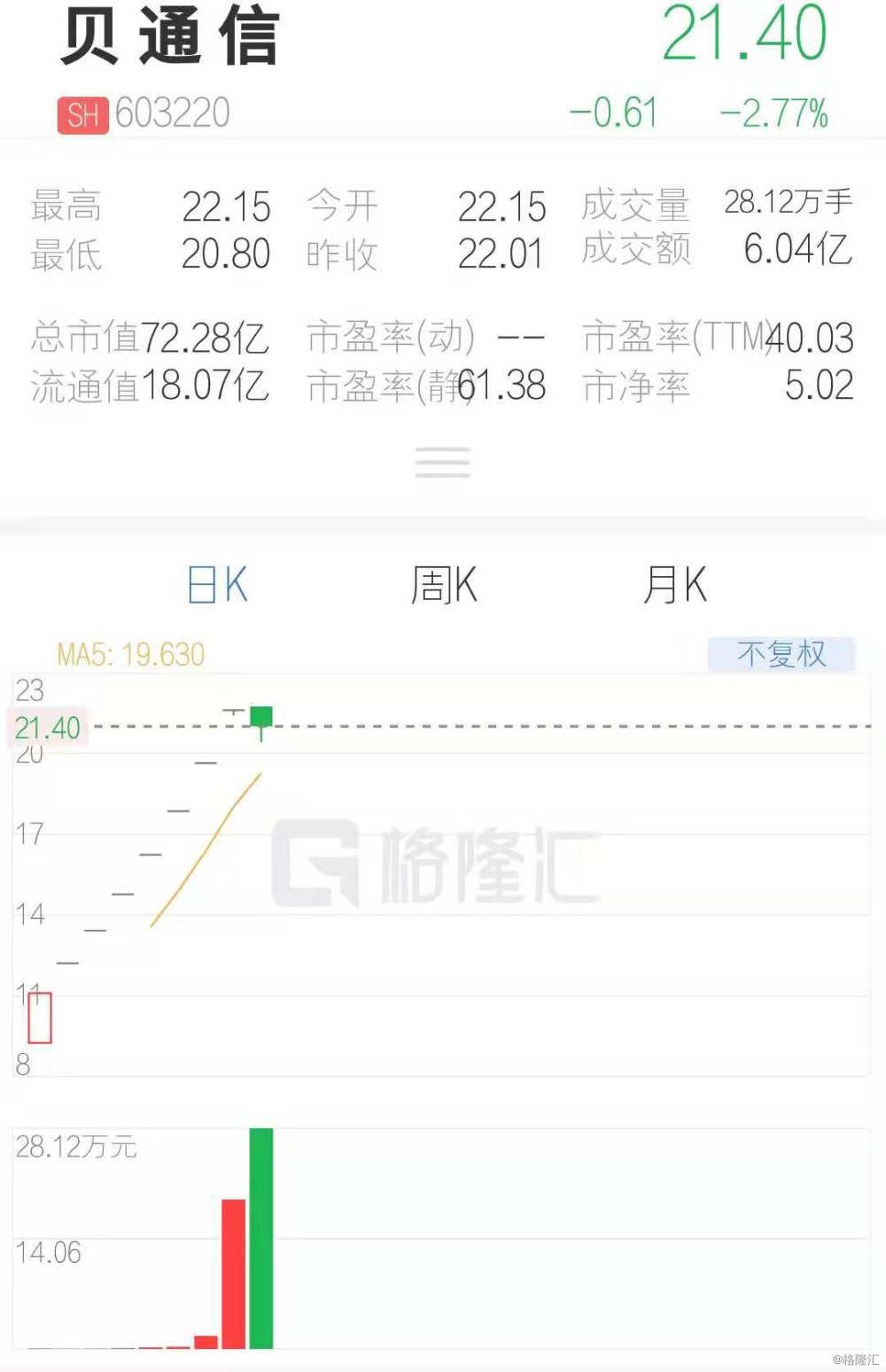Switch to the 日K chart tab
The image size is (886, 1372).
(x=218, y=585)
